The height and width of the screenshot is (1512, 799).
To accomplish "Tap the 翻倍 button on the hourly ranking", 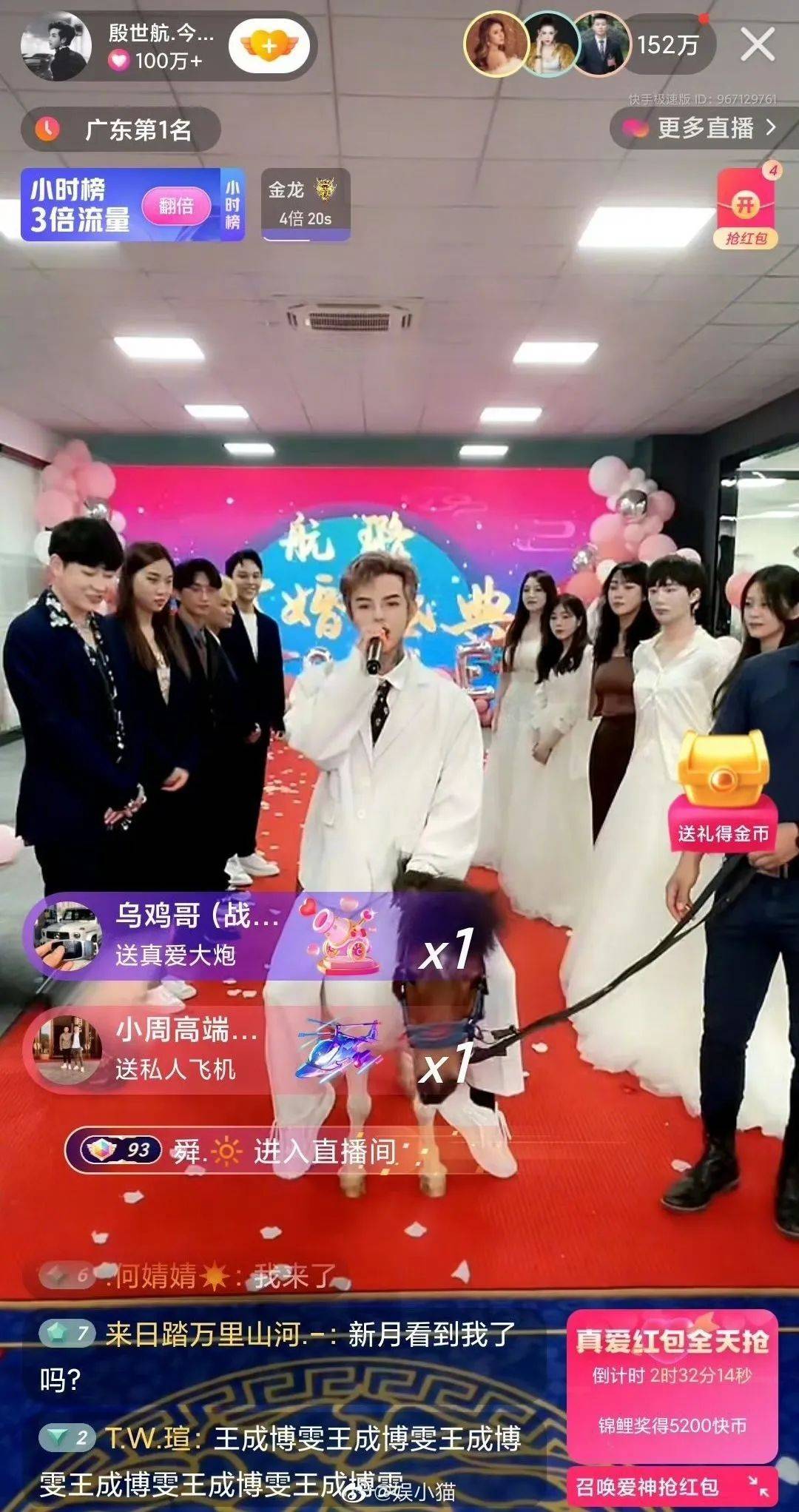I will click(177, 206).
